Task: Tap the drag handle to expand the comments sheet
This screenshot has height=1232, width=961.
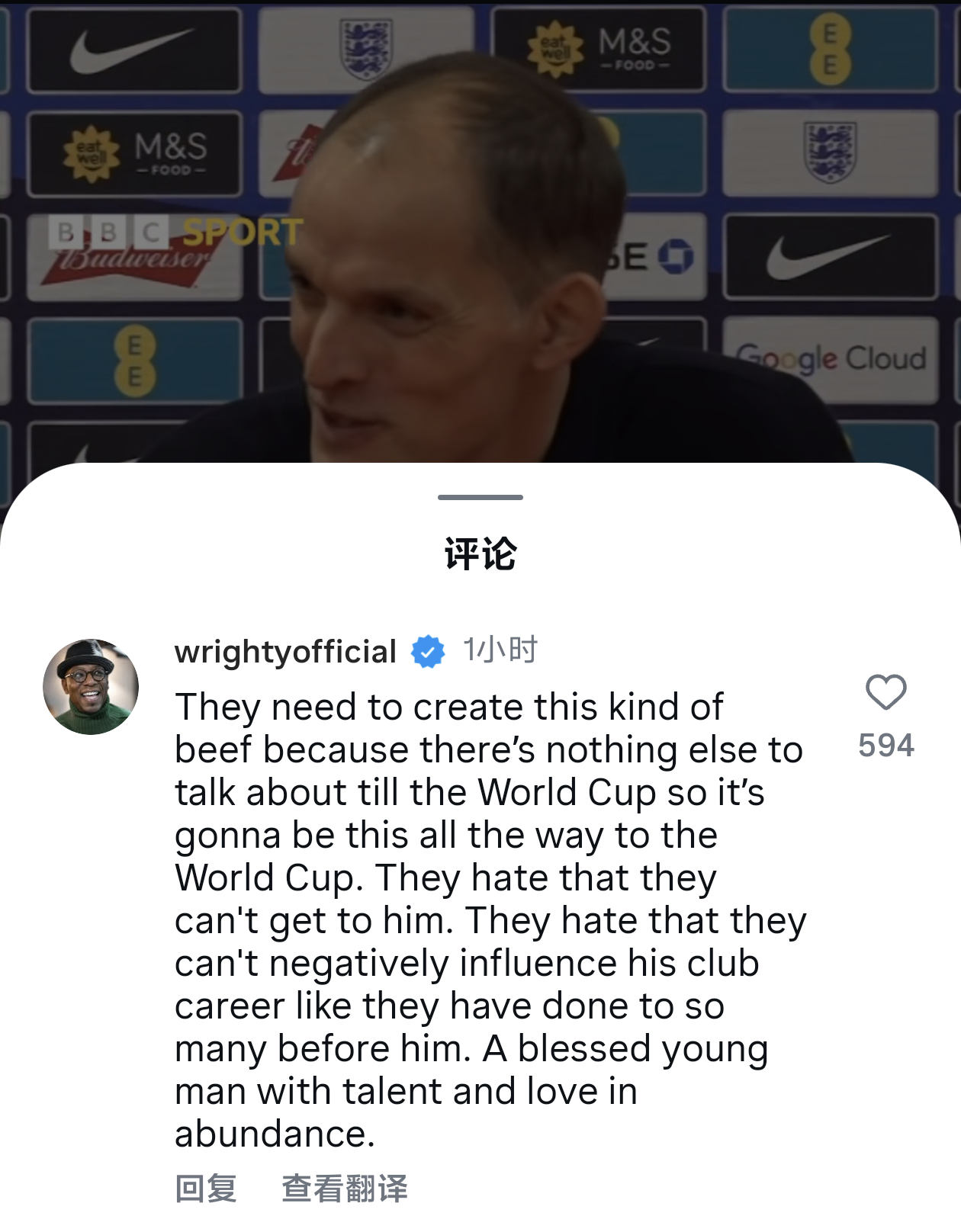Action: 480,496
